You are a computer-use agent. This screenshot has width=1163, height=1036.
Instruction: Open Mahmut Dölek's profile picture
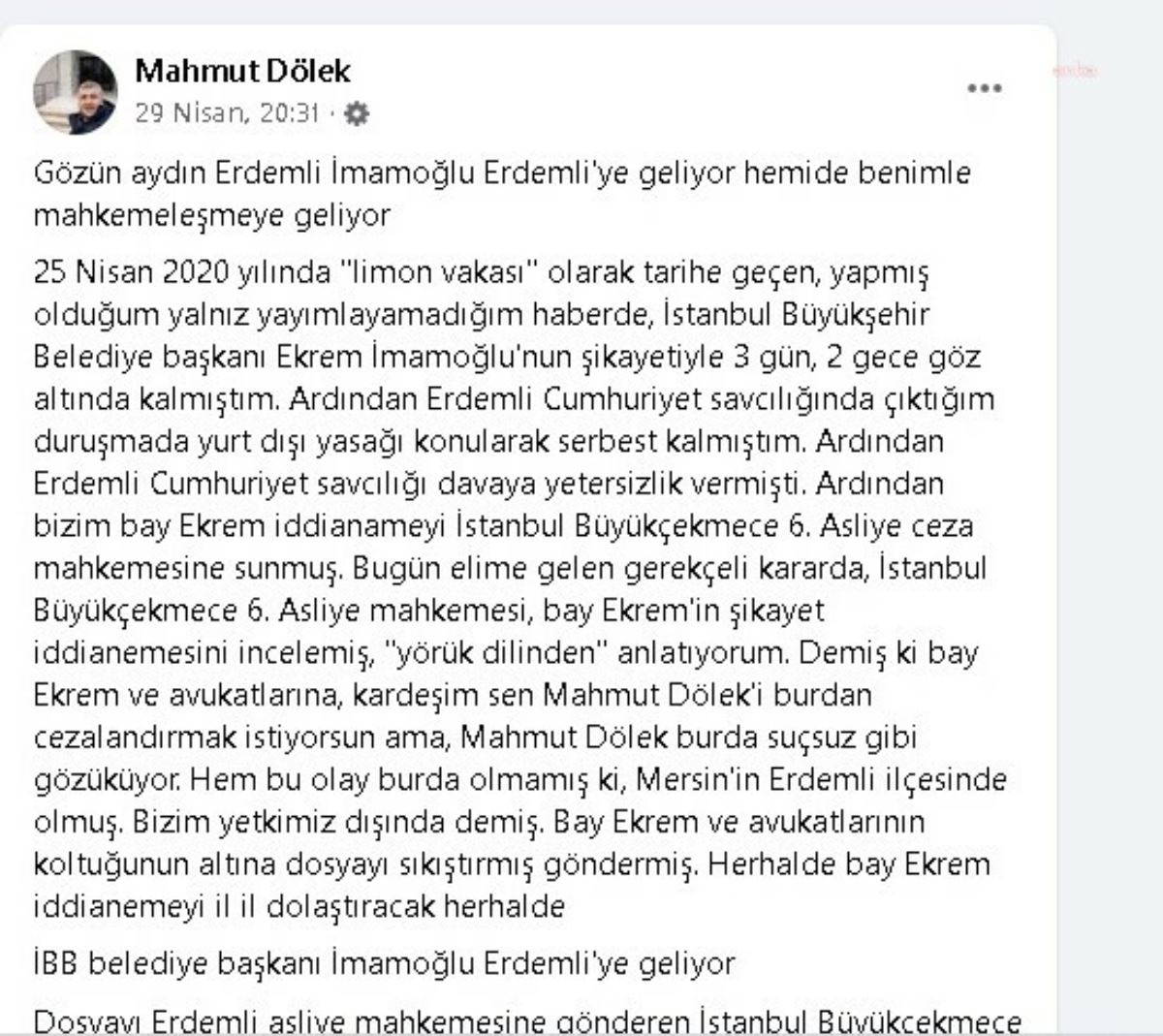click(x=76, y=92)
